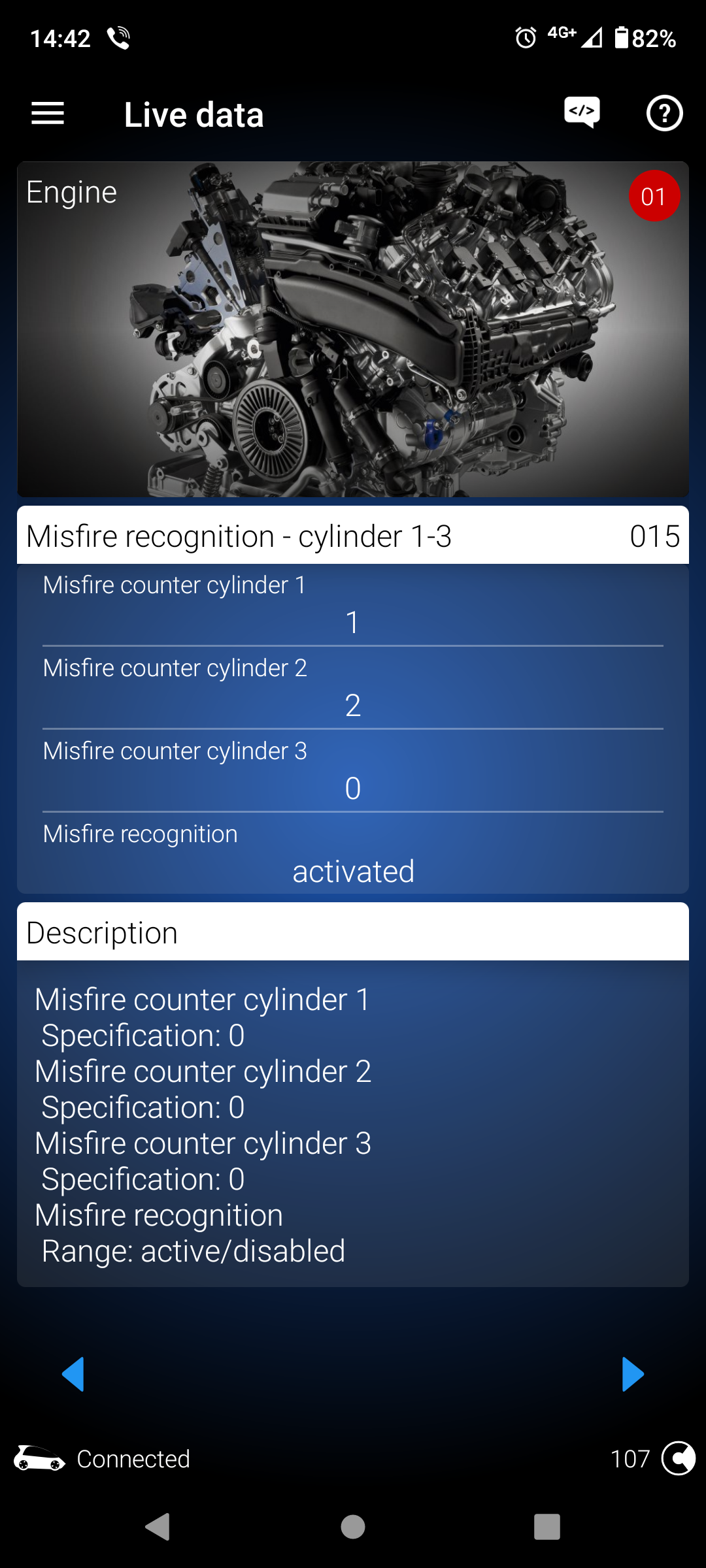Open the code feedback chat icon

pyautogui.click(x=582, y=112)
